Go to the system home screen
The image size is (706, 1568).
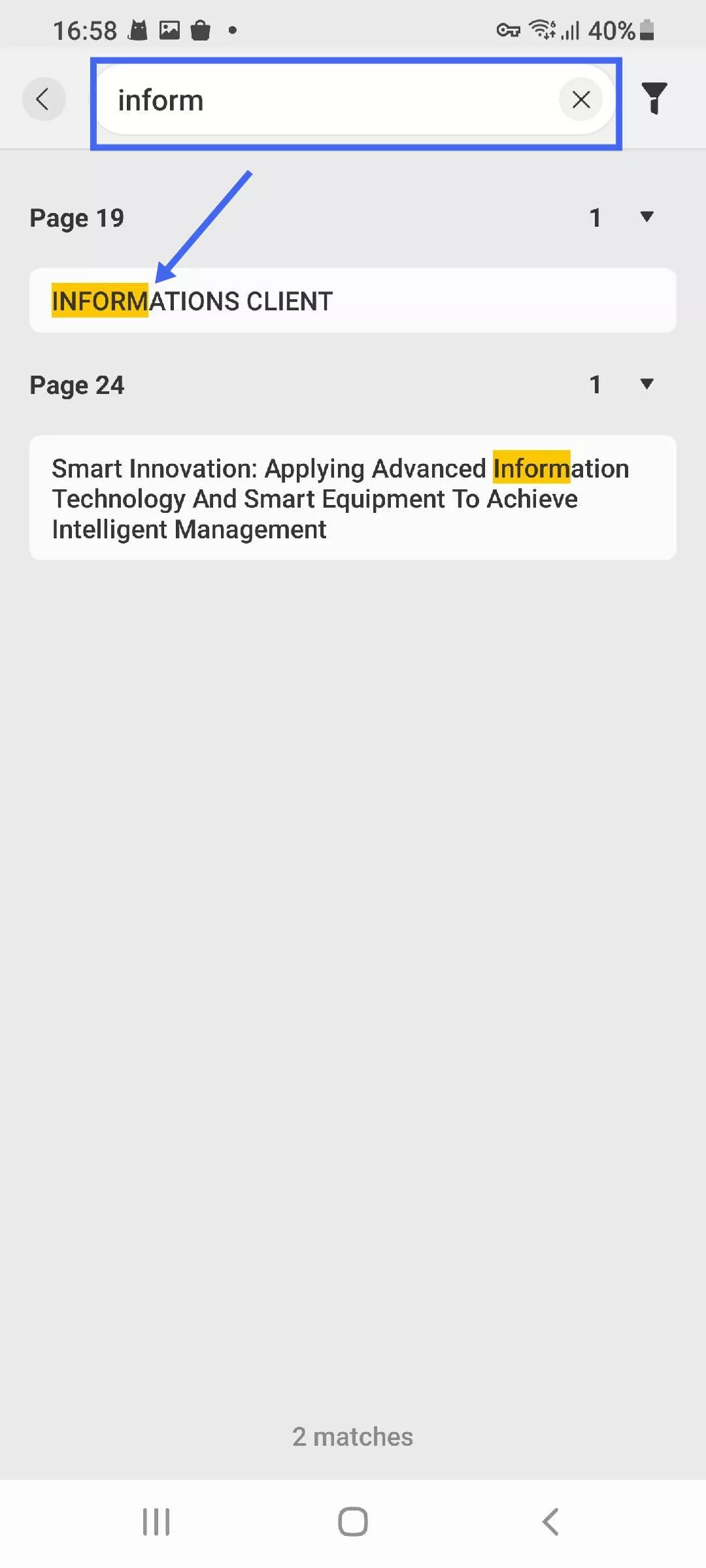(x=352, y=1521)
